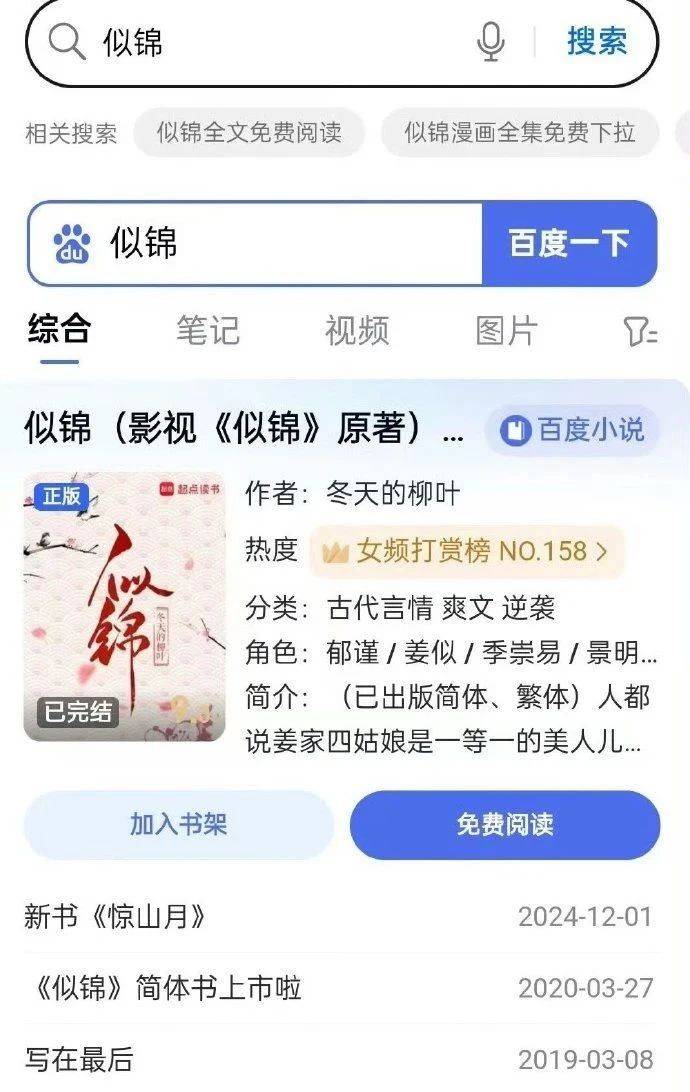Tap the 百度一下 button

[x=569, y=244]
